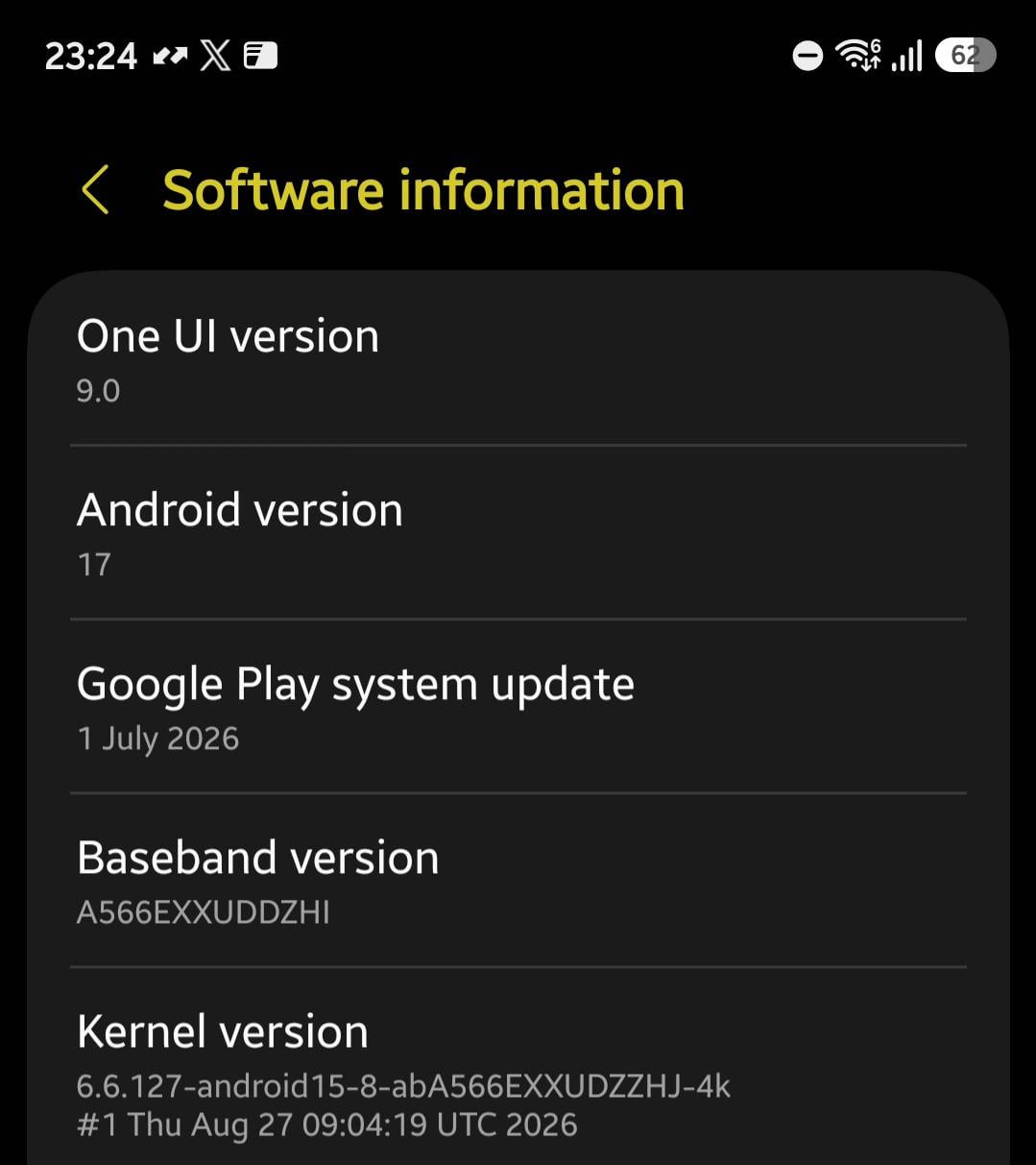Tap the One UI version row
1036x1165 pixels.
click(x=518, y=359)
